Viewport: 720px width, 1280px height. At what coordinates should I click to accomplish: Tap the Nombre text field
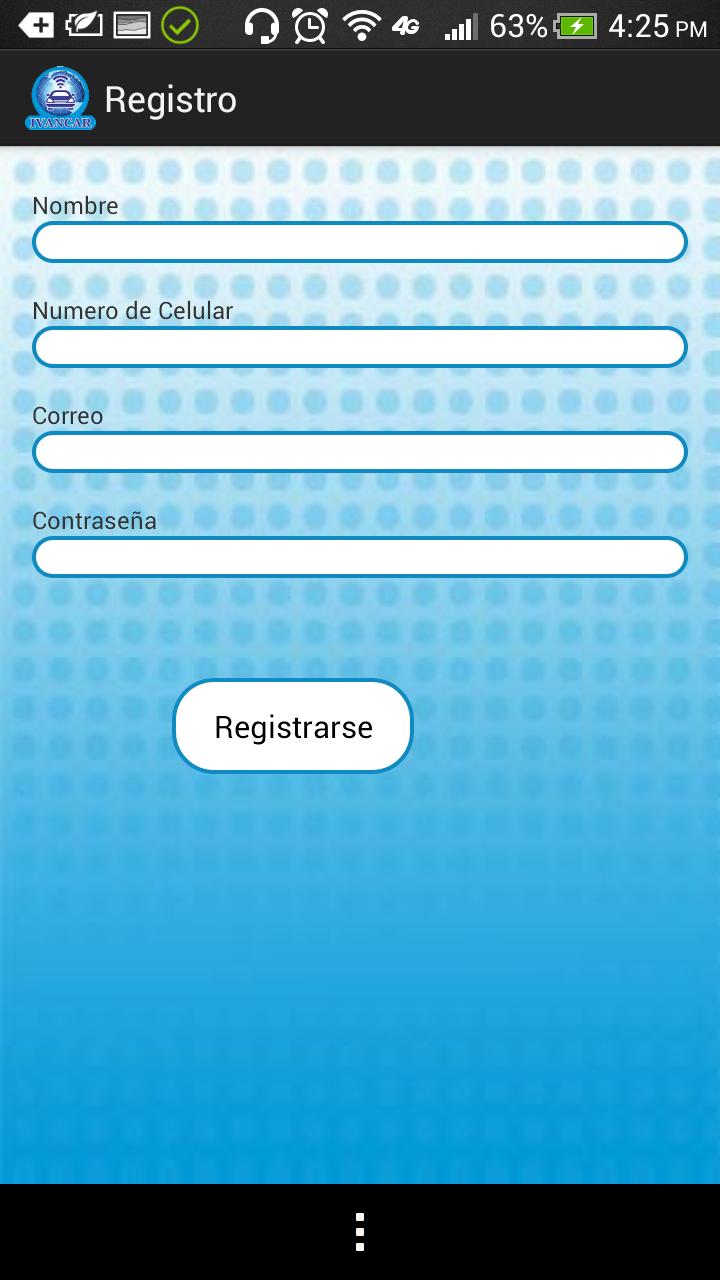pyautogui.click(x=360, y=242)
